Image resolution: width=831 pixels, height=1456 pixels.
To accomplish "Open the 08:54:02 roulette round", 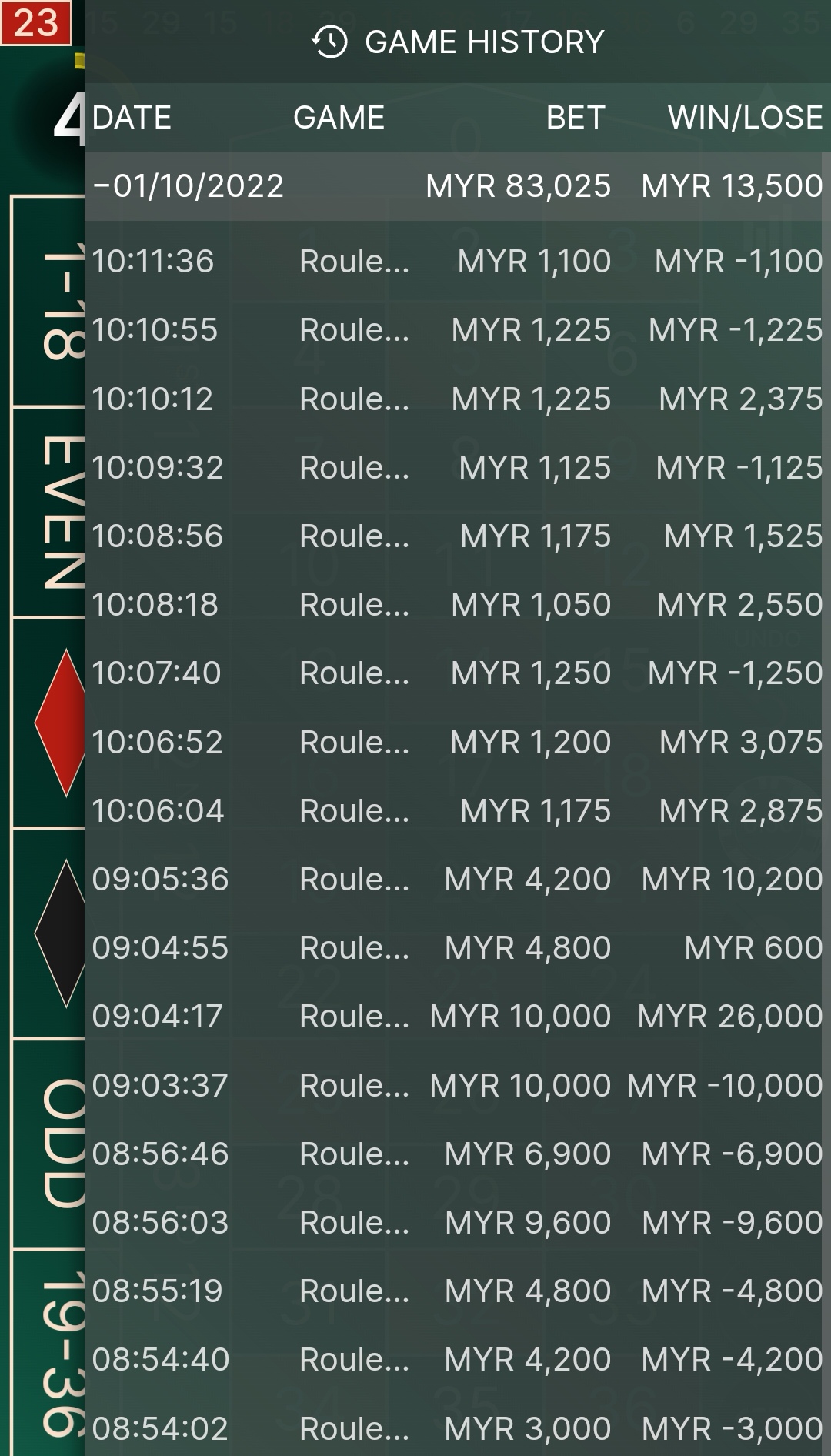I will [457, 1429].
